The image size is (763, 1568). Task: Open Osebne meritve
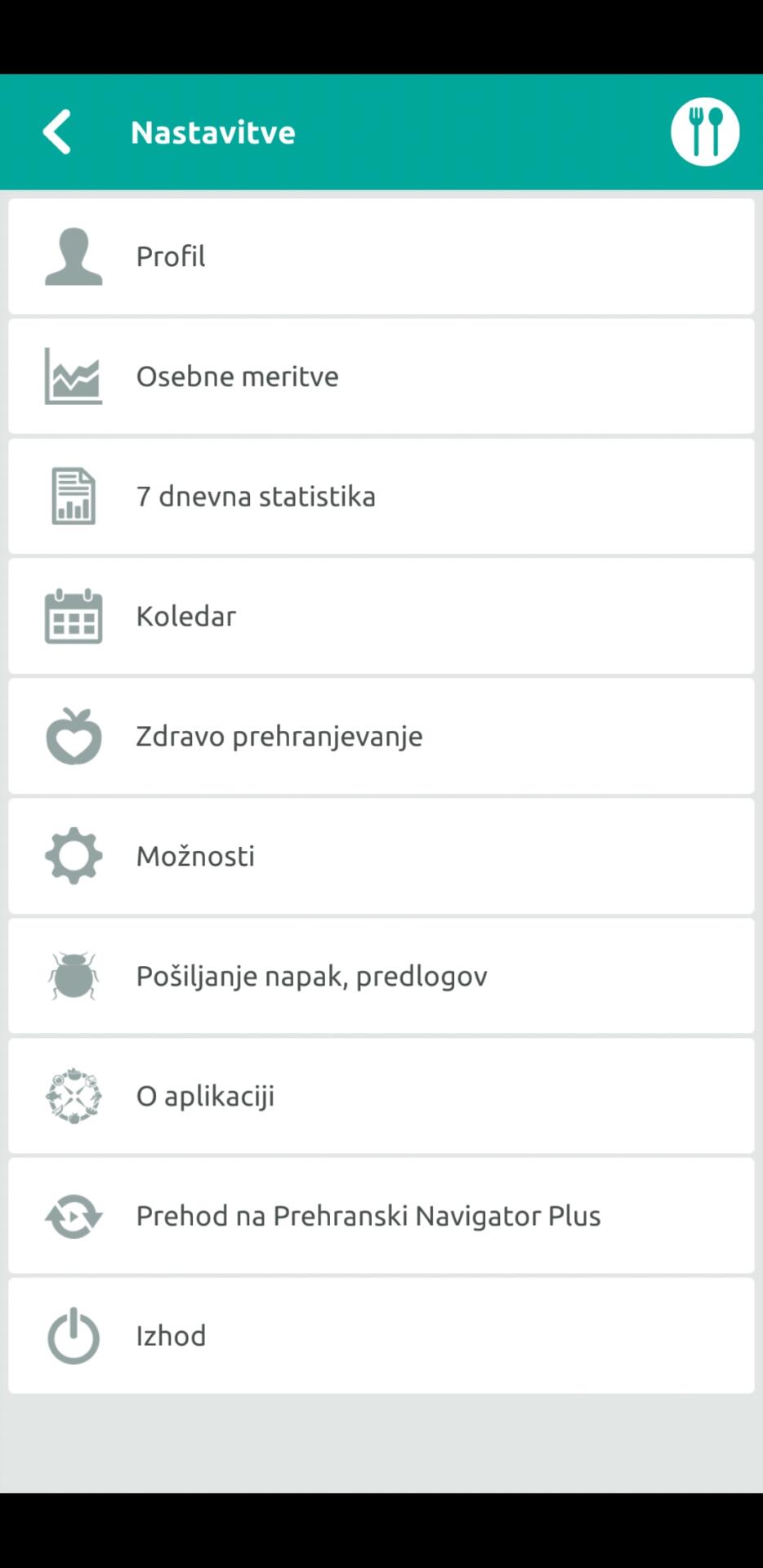pyautogui.click(x=381, y=376)
